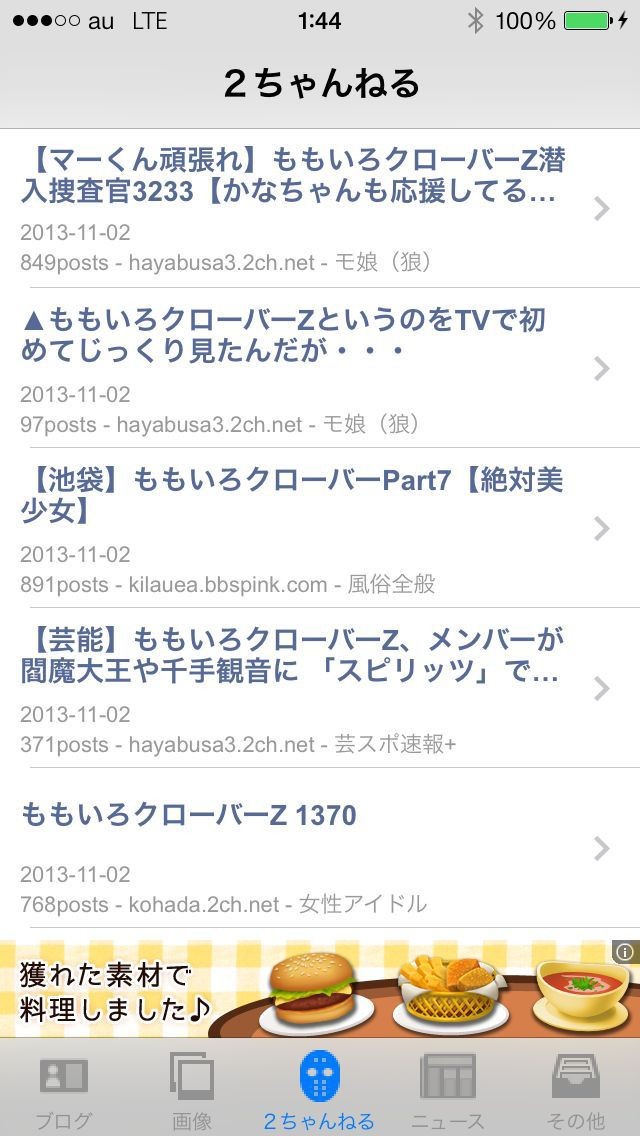This screenshot has height=1136, width=640.
Task: Open the 【芸能】 閻魔大王や千手観音 thread
Action: tap(300, 687)
